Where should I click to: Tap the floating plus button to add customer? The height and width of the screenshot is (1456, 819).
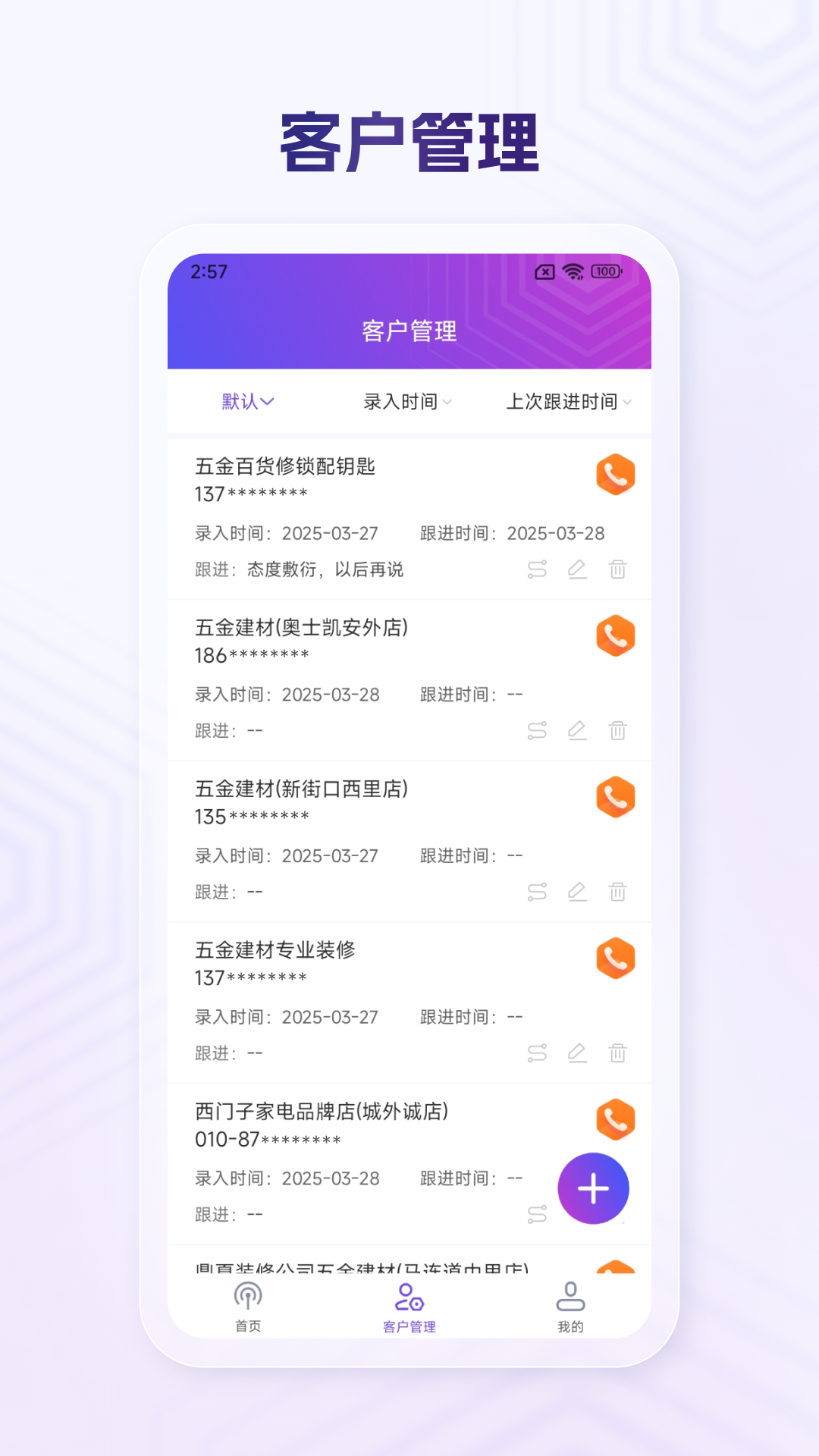point(594,1188)
